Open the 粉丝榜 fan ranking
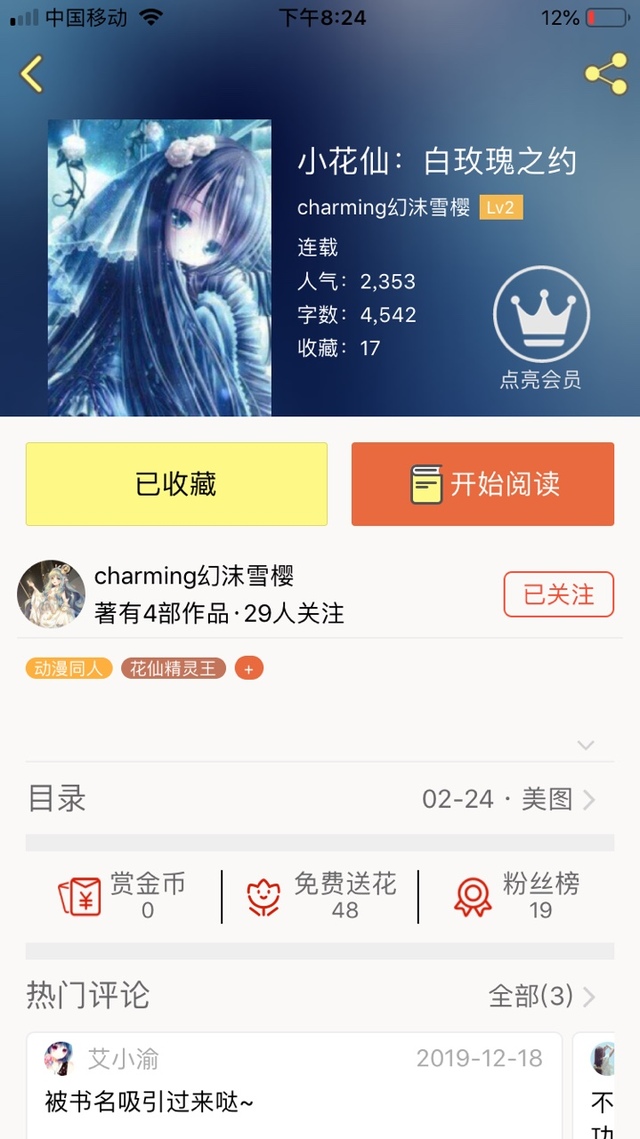Viewport: 640px width, 1139px height. 516,896
